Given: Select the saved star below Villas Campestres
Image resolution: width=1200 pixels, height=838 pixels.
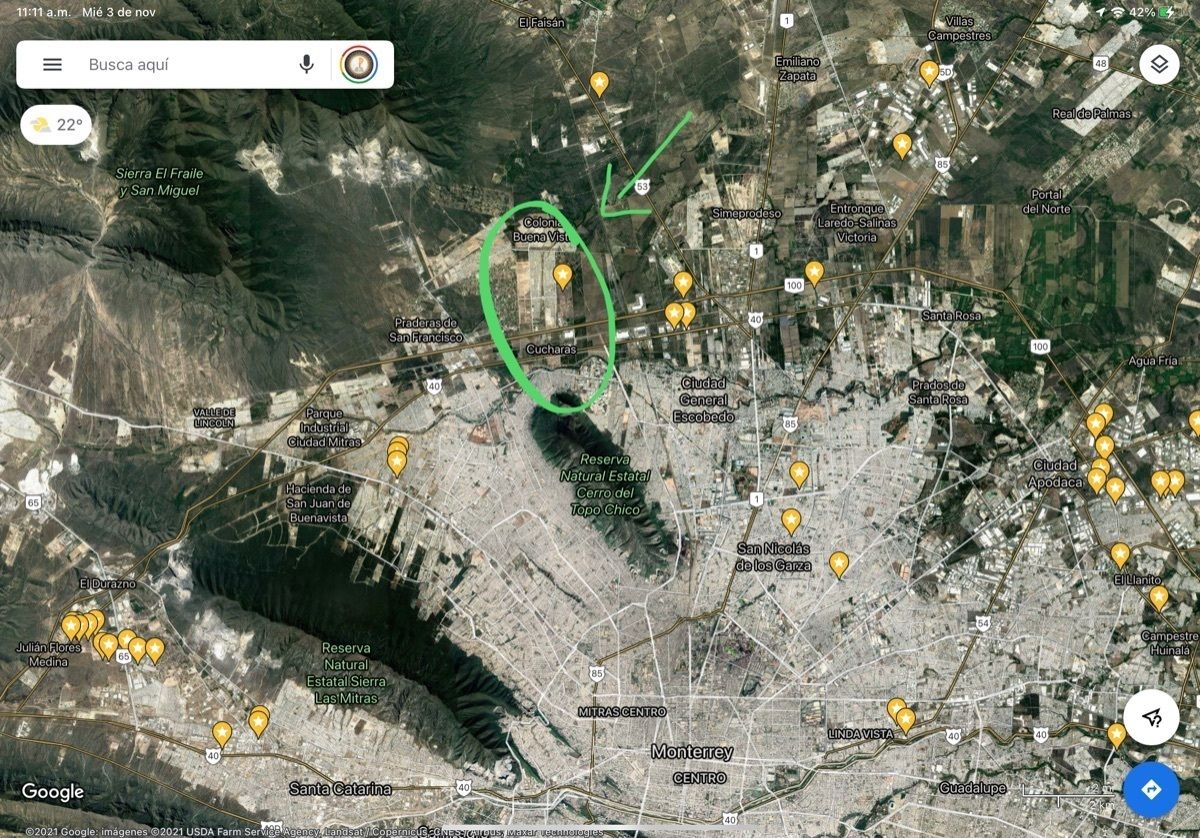Looking at the screenshot, I should 929,72.
